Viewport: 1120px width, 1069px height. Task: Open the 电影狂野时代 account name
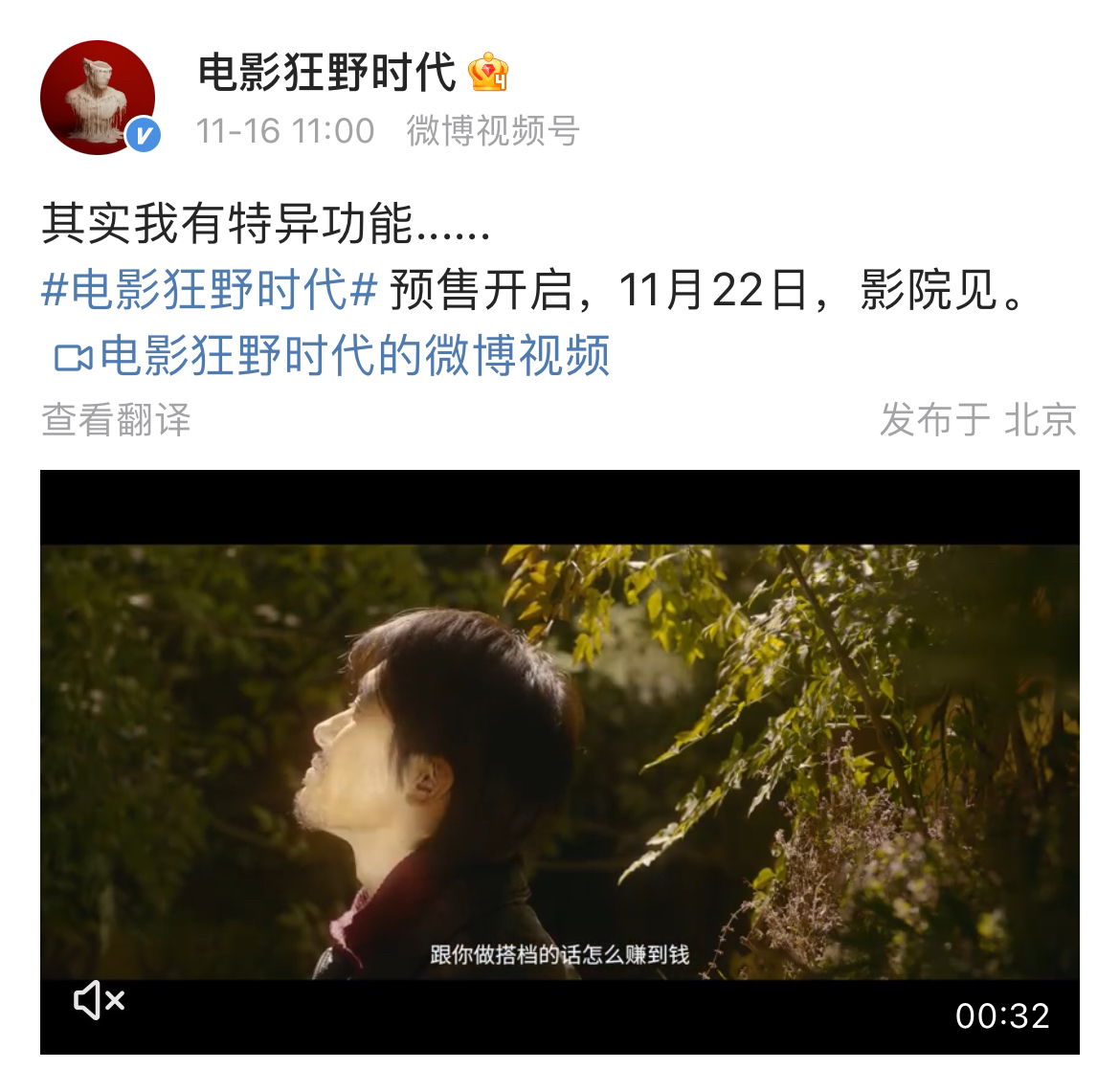point(325,73)
